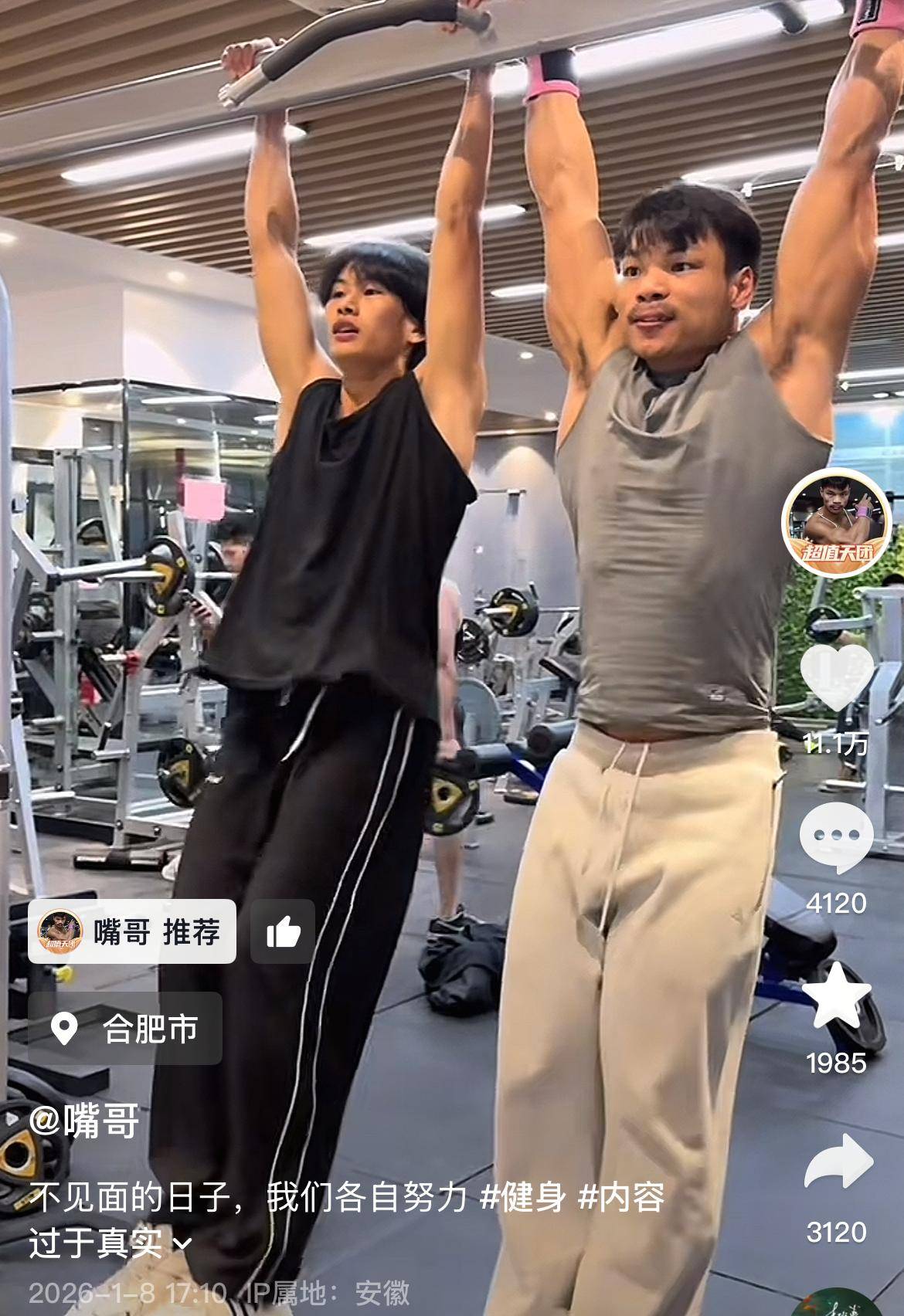Share this video
This screenshot has height=1316, width=904.
838,1162
